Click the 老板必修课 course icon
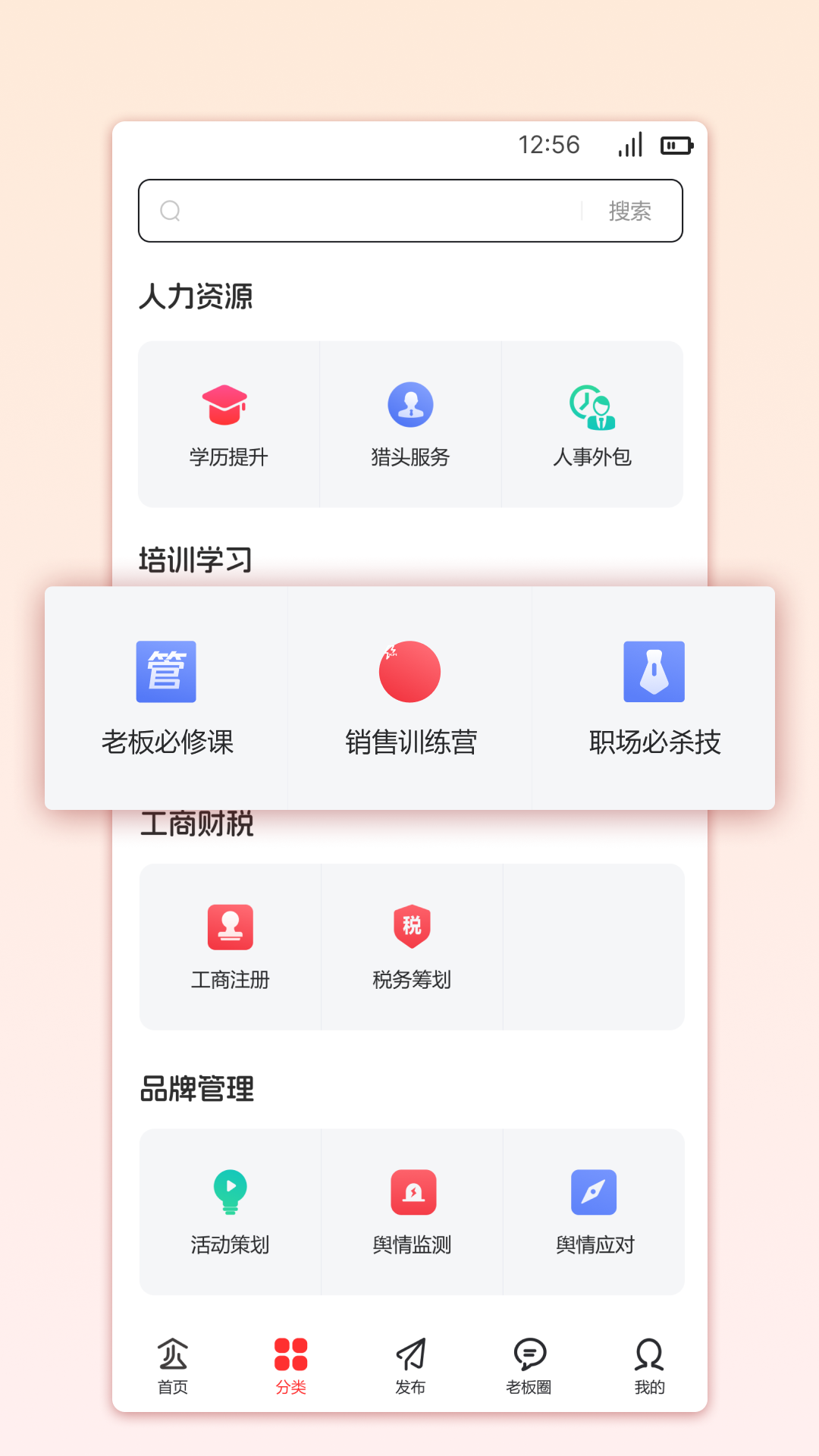The height and width of the screenshot is (1456, 819). coord(167,670)
